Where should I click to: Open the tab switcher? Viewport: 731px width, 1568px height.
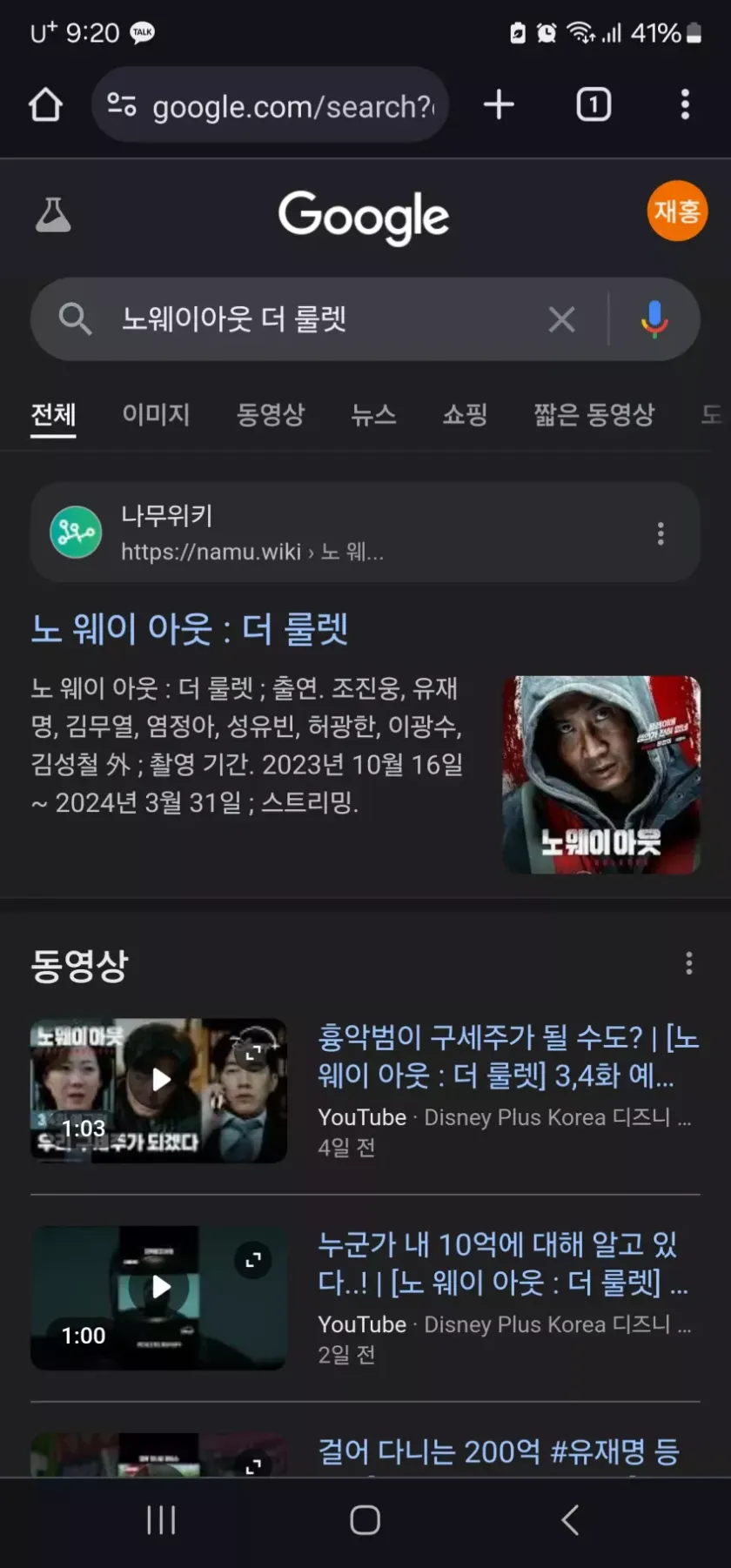coord(594,105)
